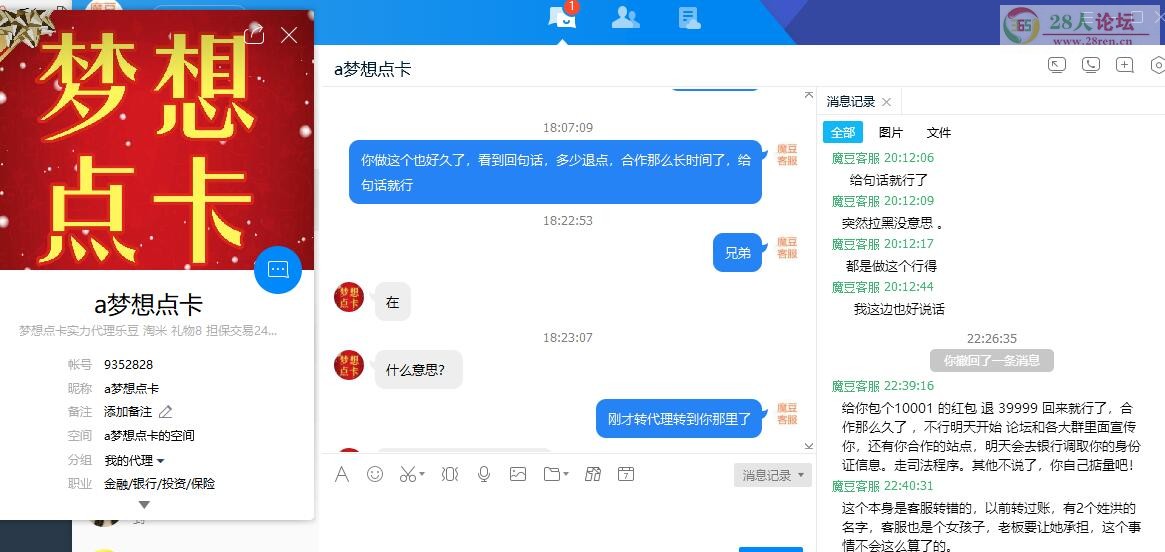Switch to the messages tab with the unread badge

(562, 17)
